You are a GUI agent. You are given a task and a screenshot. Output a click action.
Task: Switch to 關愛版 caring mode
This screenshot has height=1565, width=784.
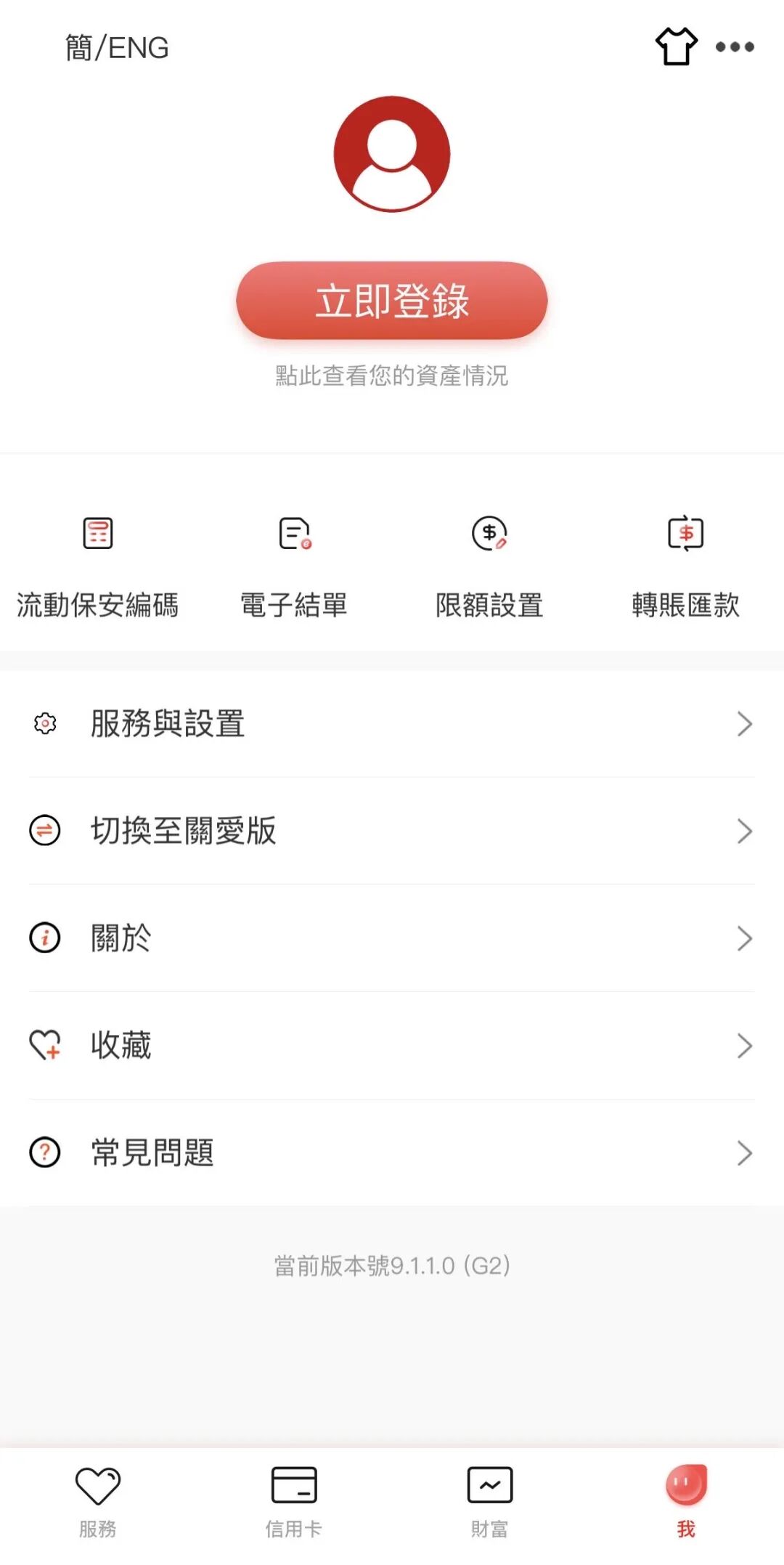click(x=184, y=832)
